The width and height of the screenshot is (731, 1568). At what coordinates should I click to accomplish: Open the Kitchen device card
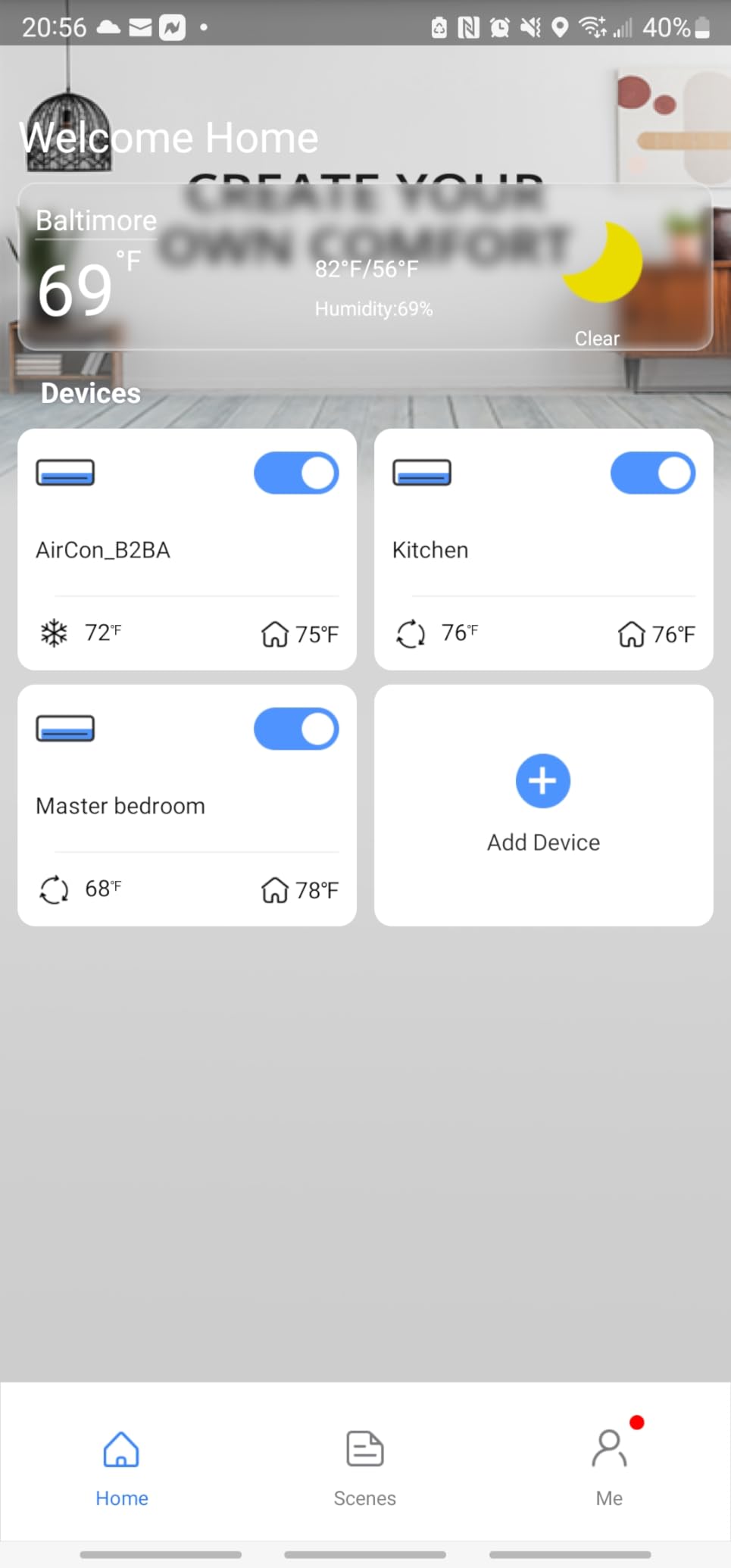[544, 549]
